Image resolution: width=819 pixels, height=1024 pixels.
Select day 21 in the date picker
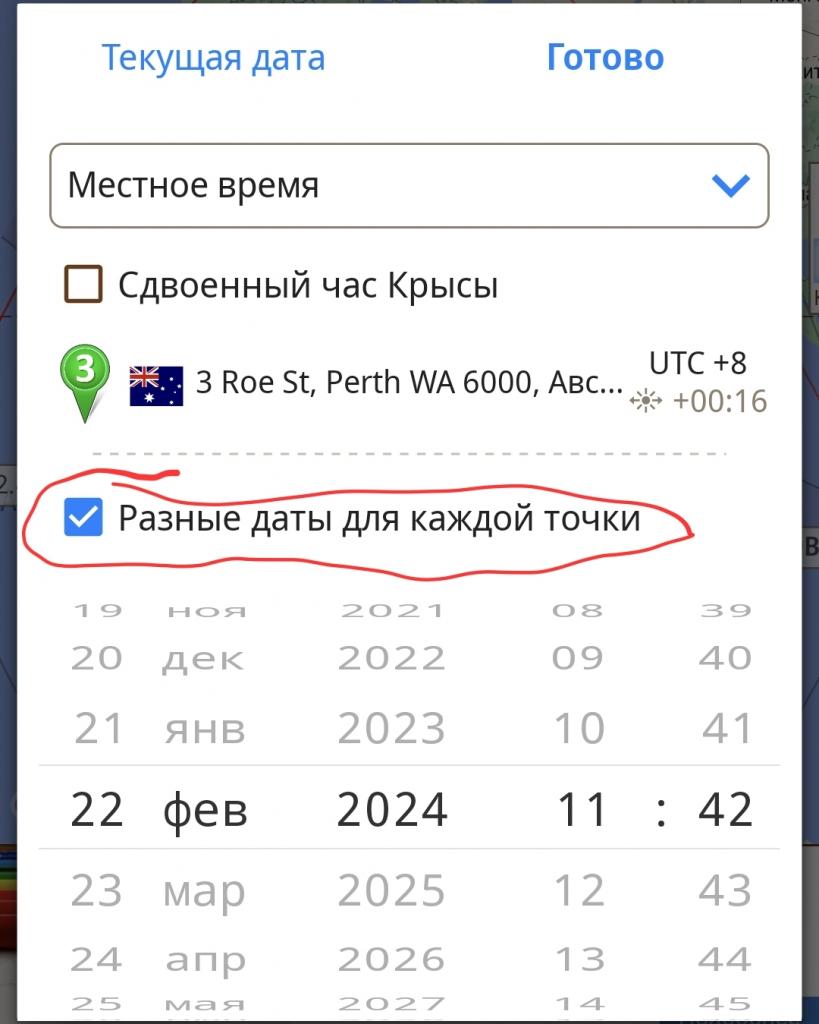[97, 729]
